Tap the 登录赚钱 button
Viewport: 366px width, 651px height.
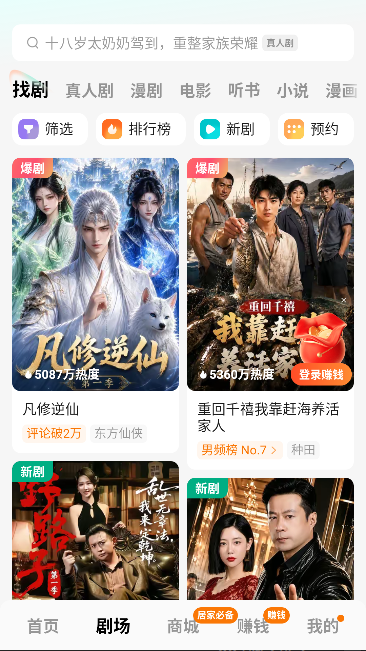pos(321,374)
